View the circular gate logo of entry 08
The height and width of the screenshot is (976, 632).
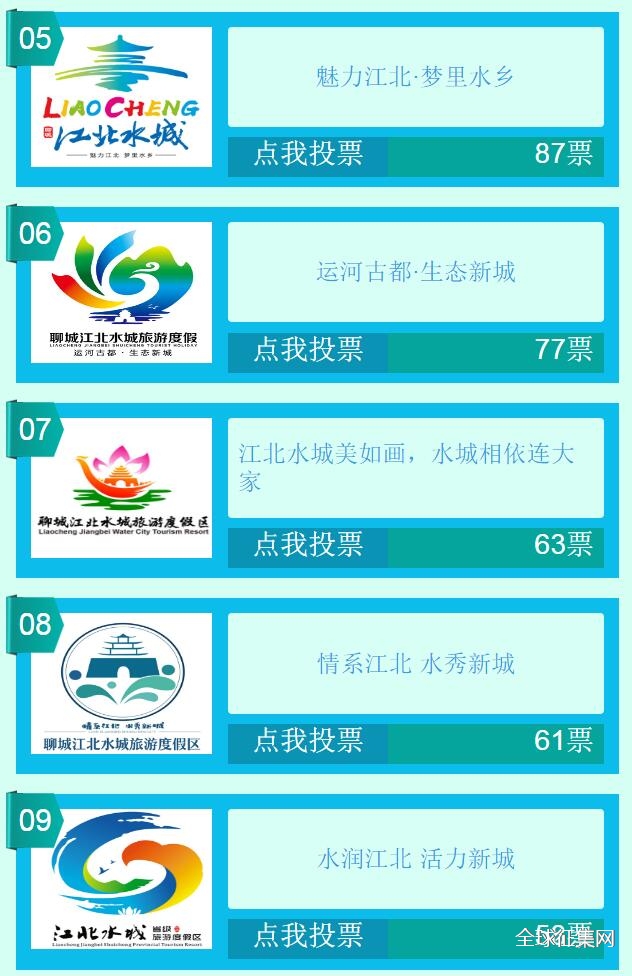121,683
